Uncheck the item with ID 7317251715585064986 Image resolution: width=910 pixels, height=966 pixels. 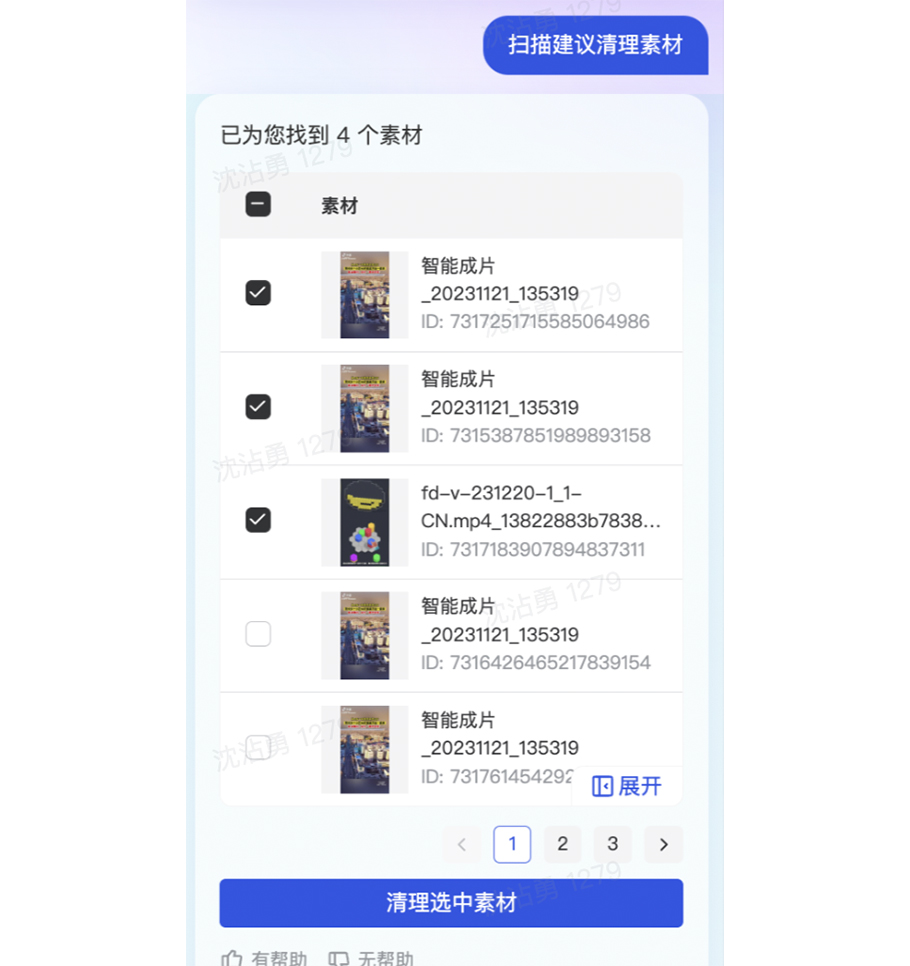tap(258, 293)
